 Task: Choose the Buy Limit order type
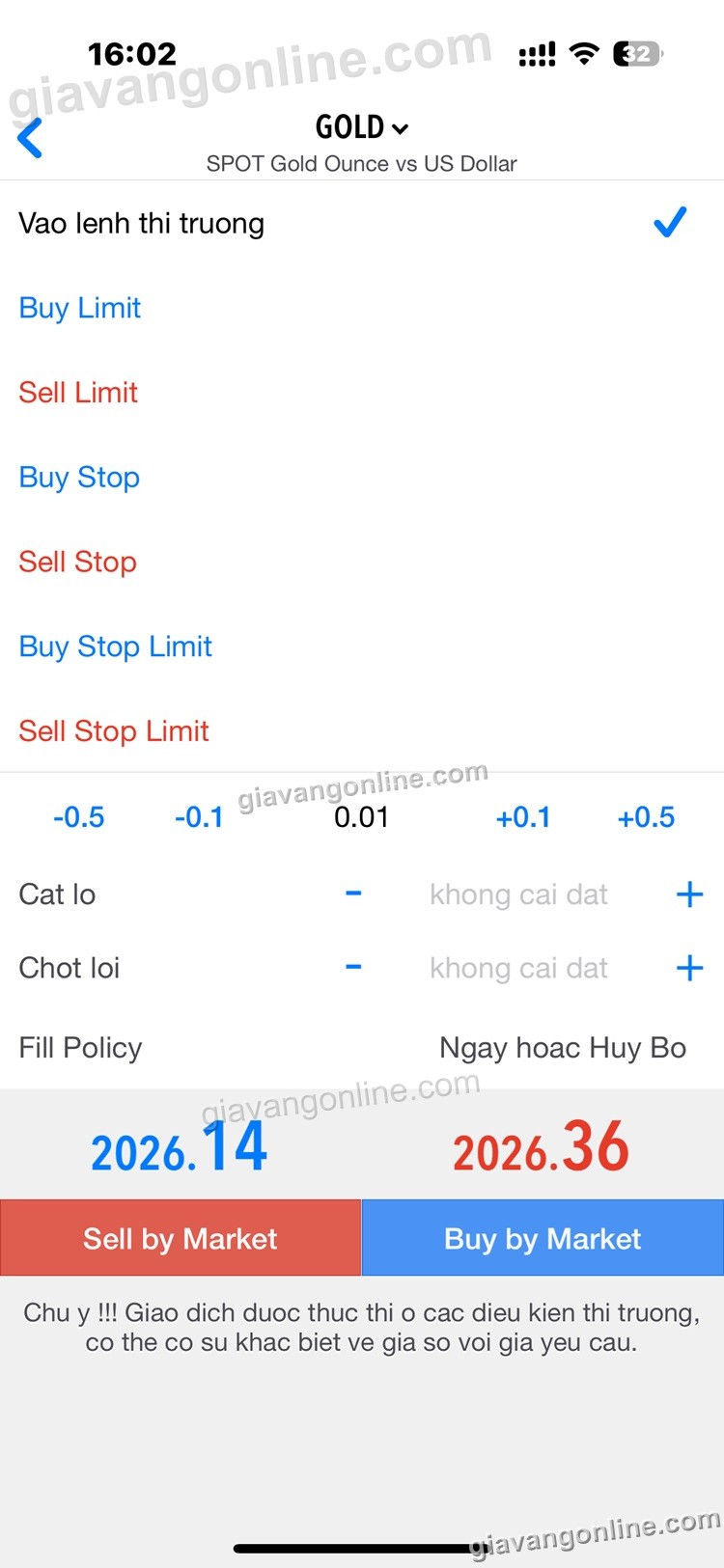pyautogui.click(x=80, y=308)
